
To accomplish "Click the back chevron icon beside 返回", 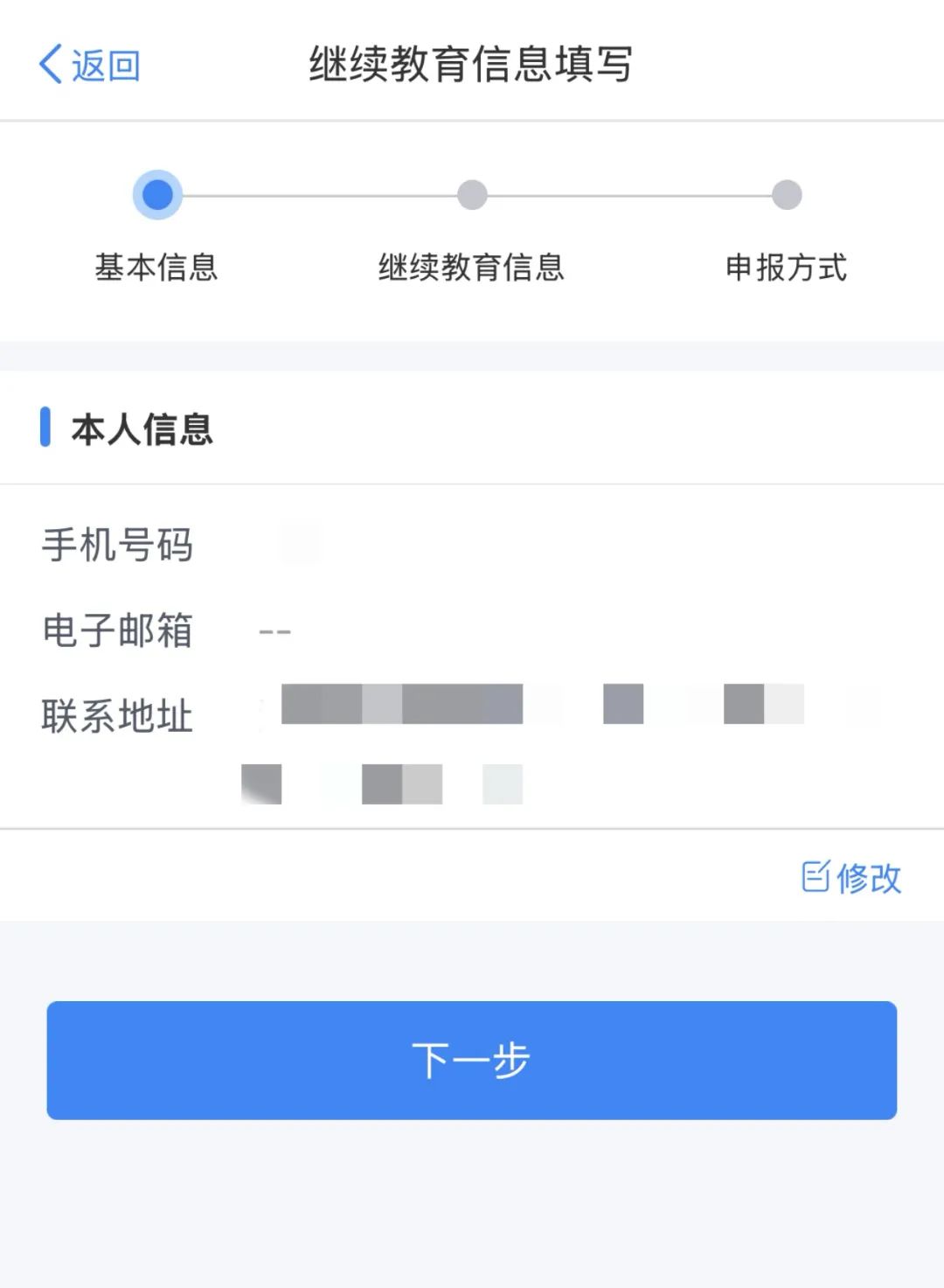I will pos(51,64).
